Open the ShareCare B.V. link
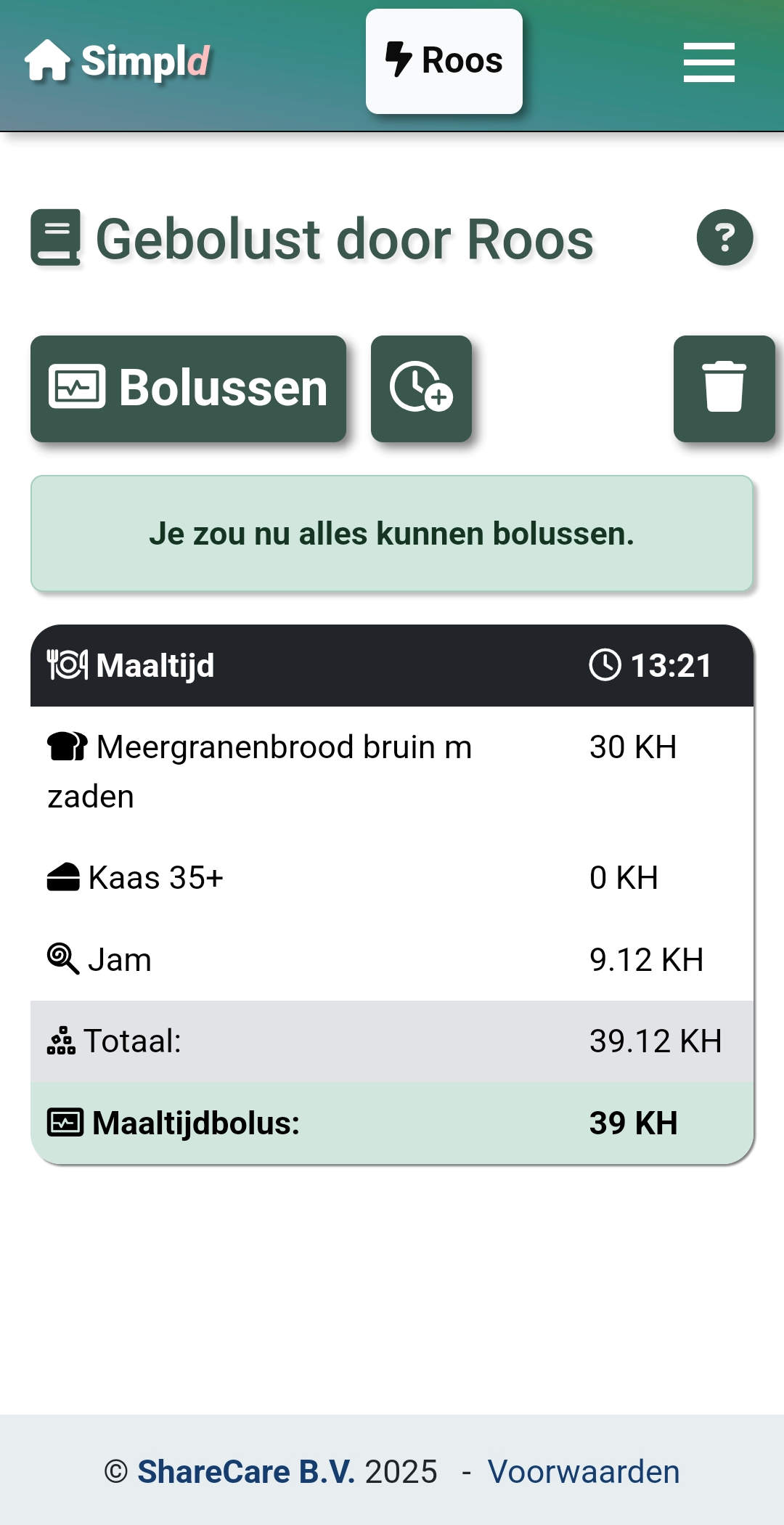 (x=246, y=1472)
